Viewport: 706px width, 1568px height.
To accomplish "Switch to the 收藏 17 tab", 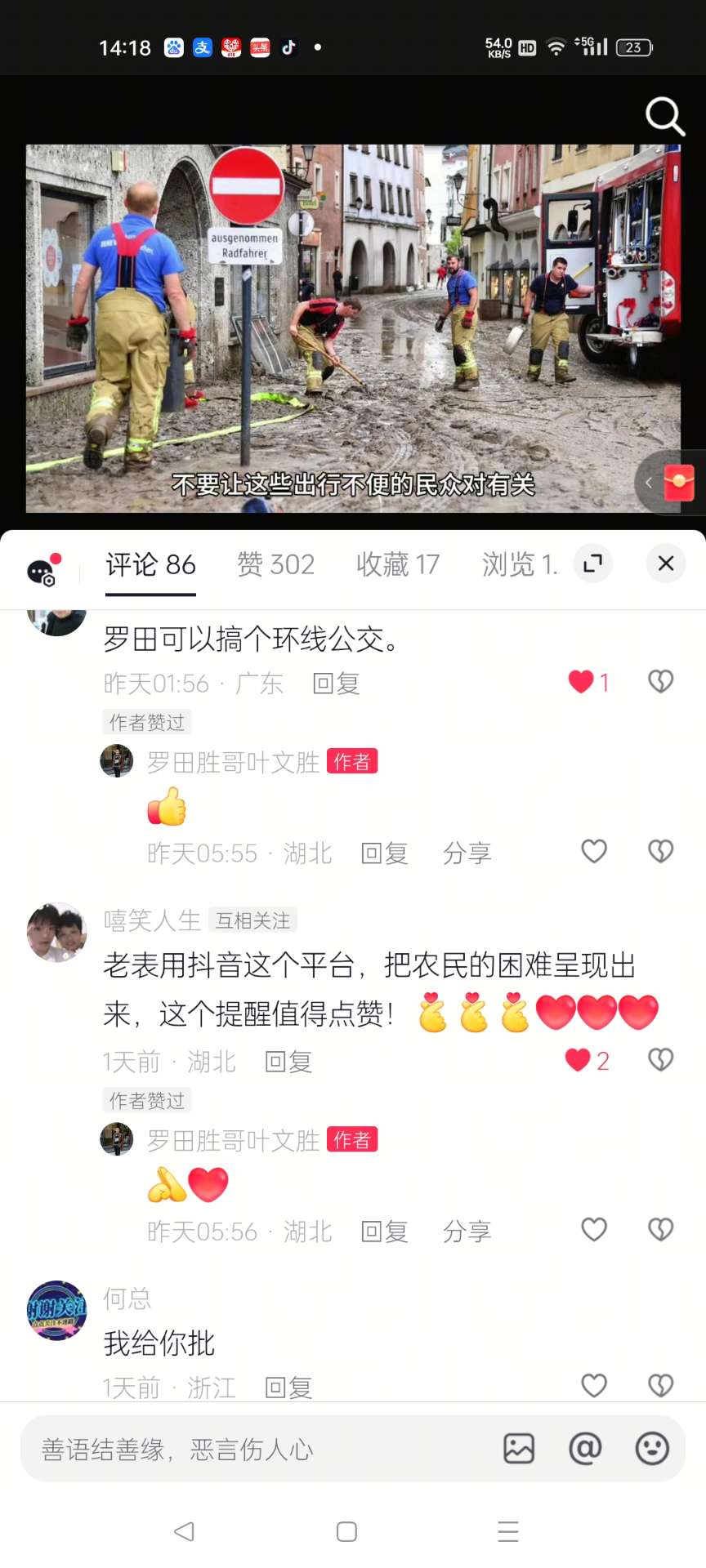I will (x=397, y=564).
